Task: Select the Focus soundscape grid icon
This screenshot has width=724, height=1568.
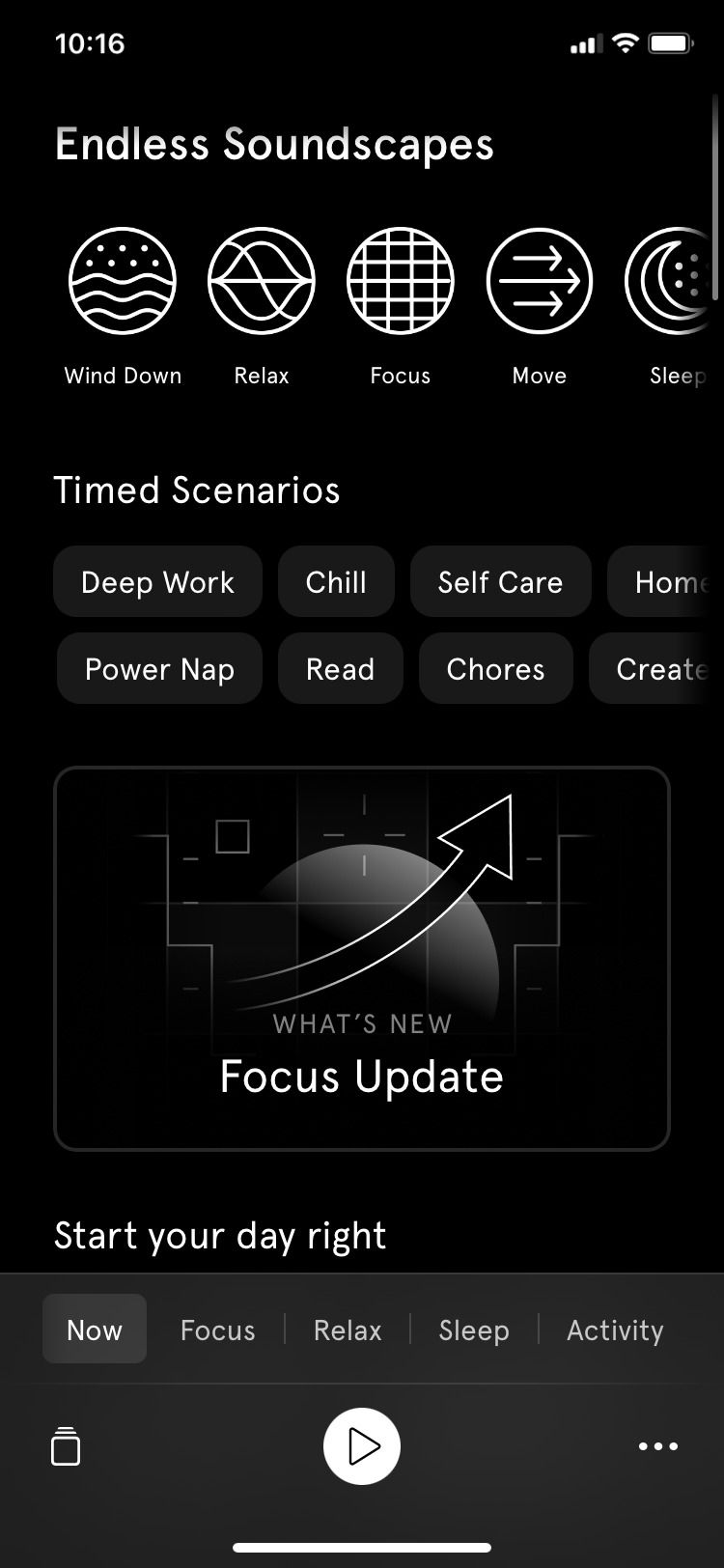Action: 401,281
